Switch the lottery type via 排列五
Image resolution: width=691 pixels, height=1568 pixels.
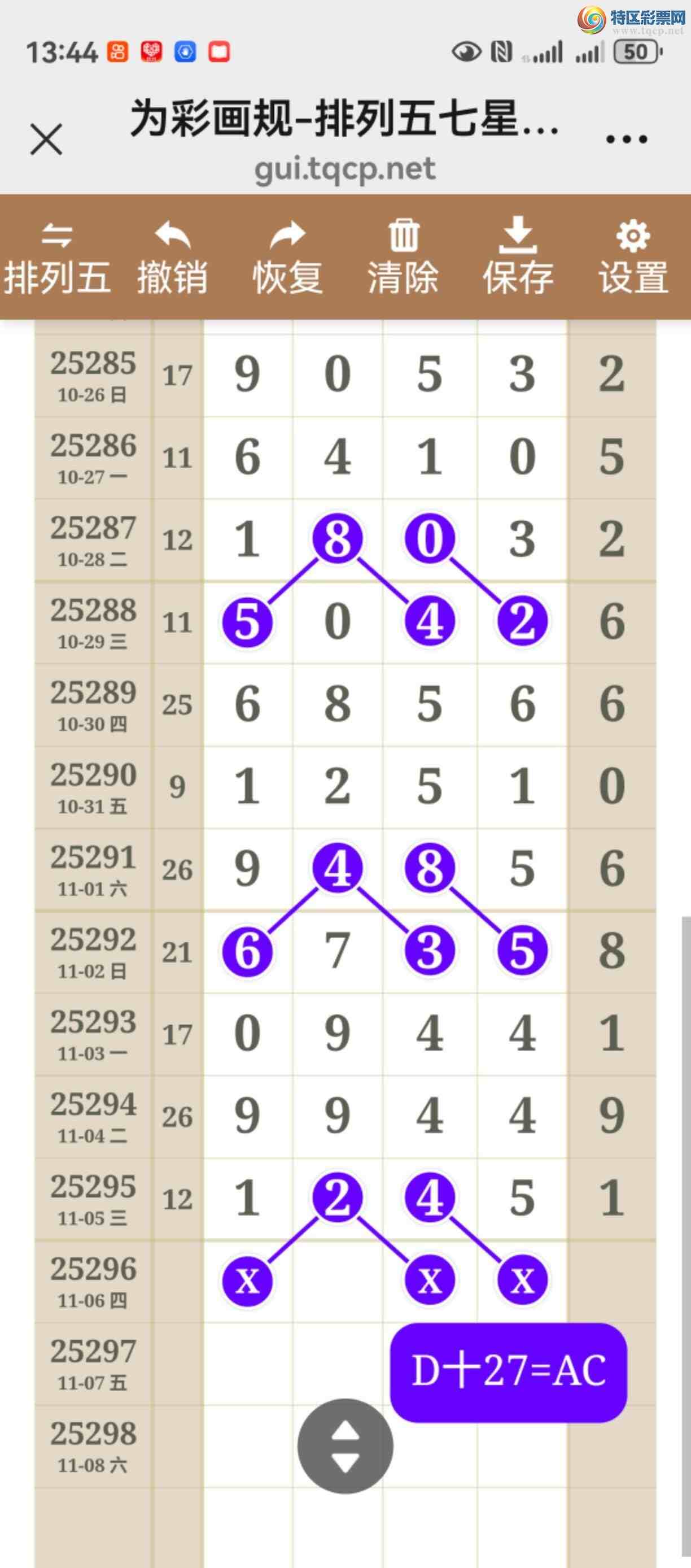pyautogui.click(x=56, y=259)
